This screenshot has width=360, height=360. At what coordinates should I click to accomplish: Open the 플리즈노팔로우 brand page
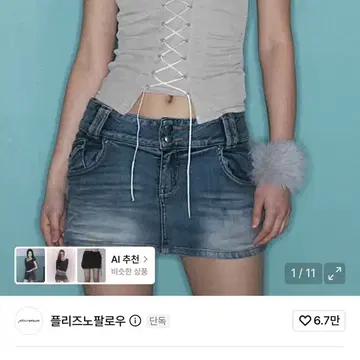pyautogui.click(x=88, y=321)
